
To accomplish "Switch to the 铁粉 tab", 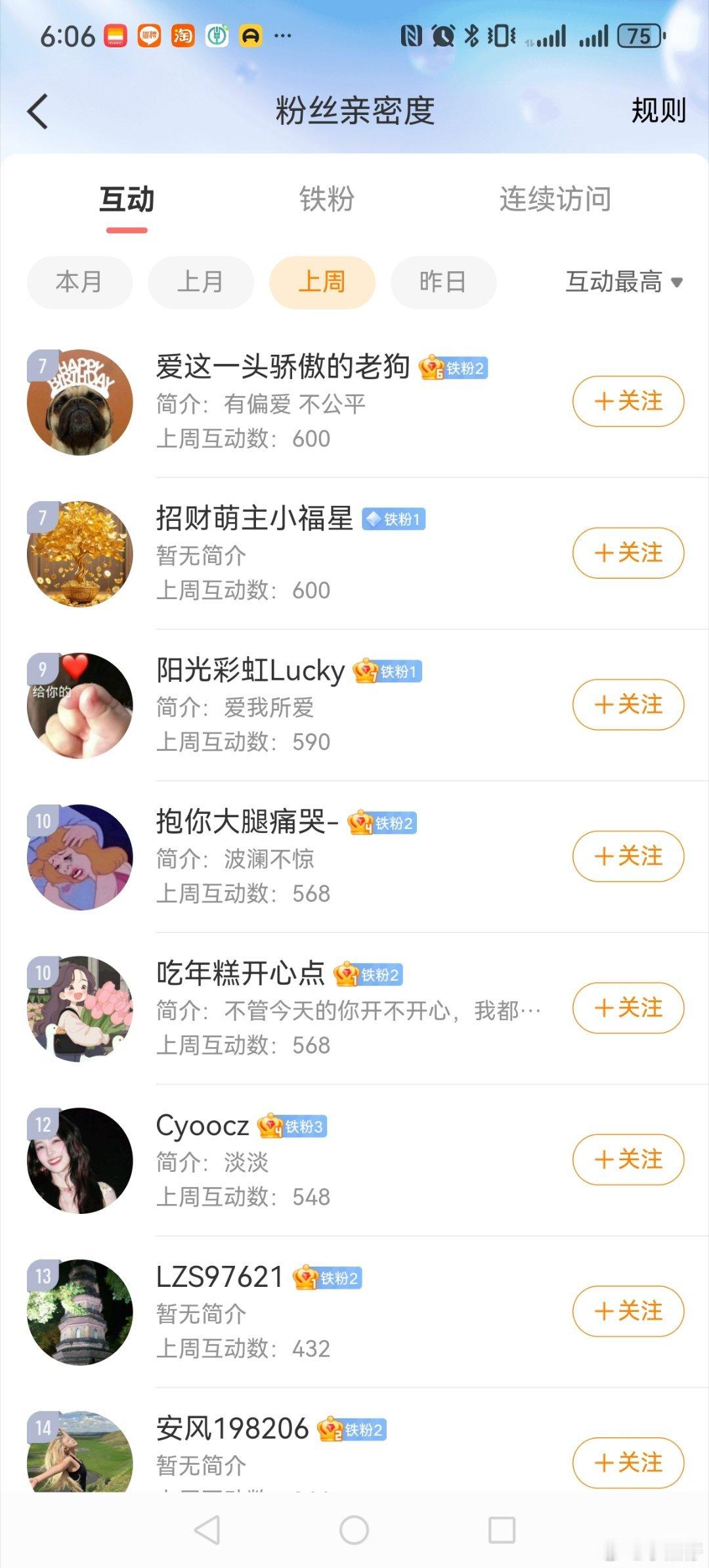I will click(327, 199).
